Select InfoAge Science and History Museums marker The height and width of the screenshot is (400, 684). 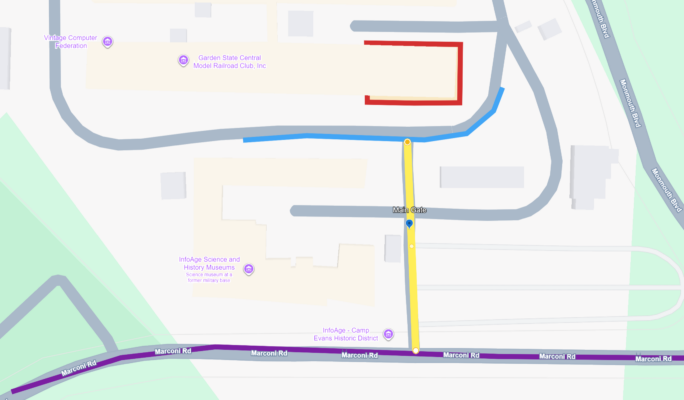pyautogui.click(x=249, y=269)
